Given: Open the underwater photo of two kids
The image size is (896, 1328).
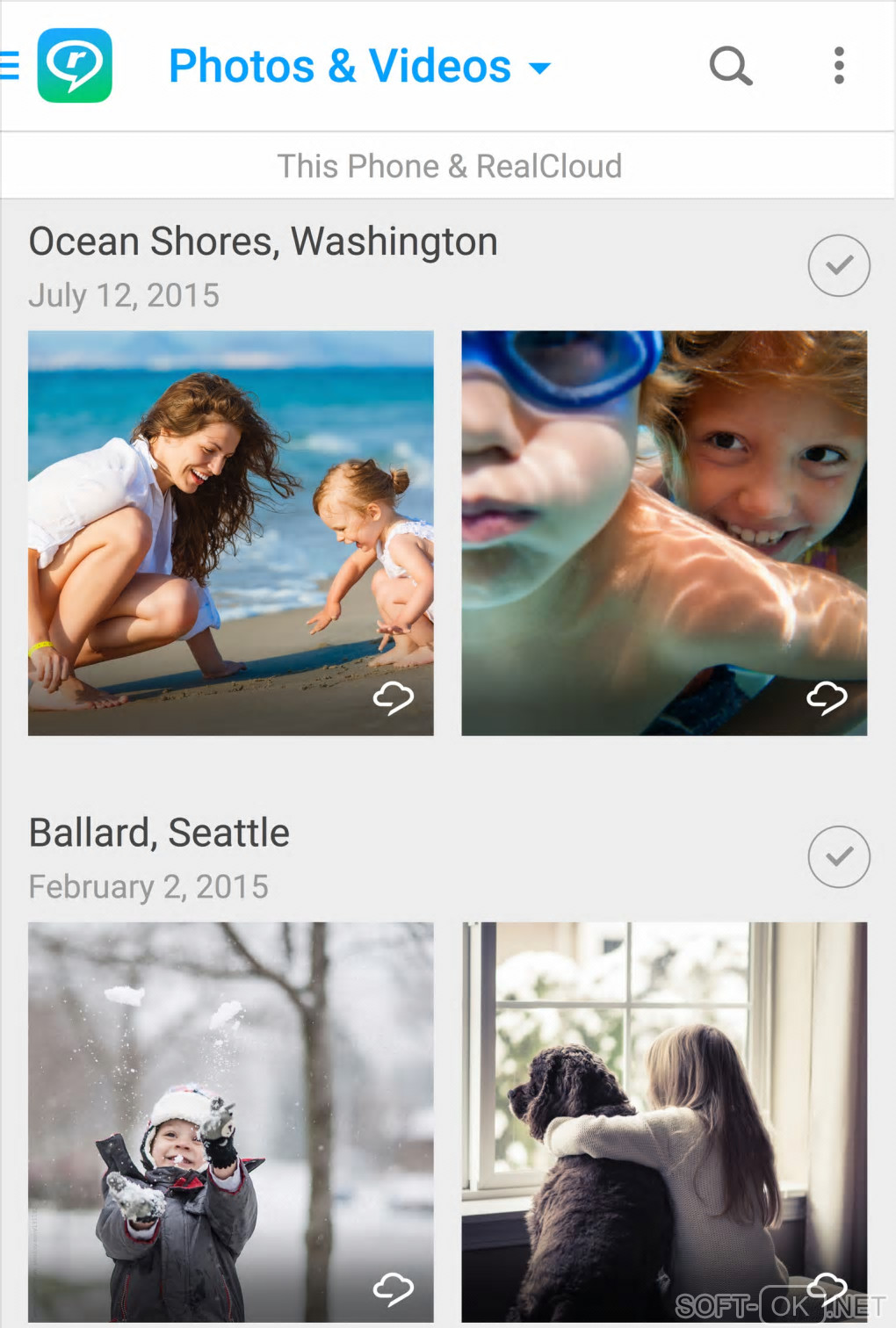Looking at the screenshot, I should [664, 532].
